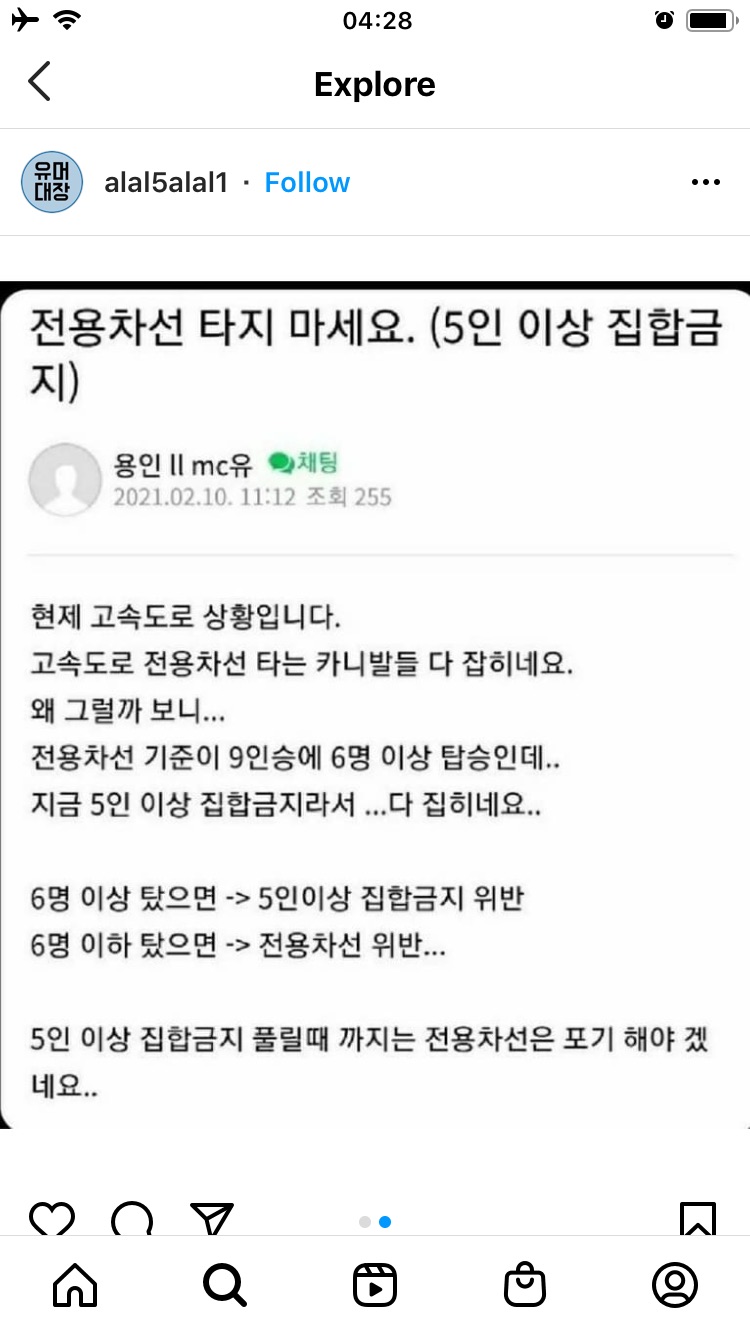Switch to the Search tab
Image resolution: width=750 pixels, height=1334 pixels.
pos(225,1285)
